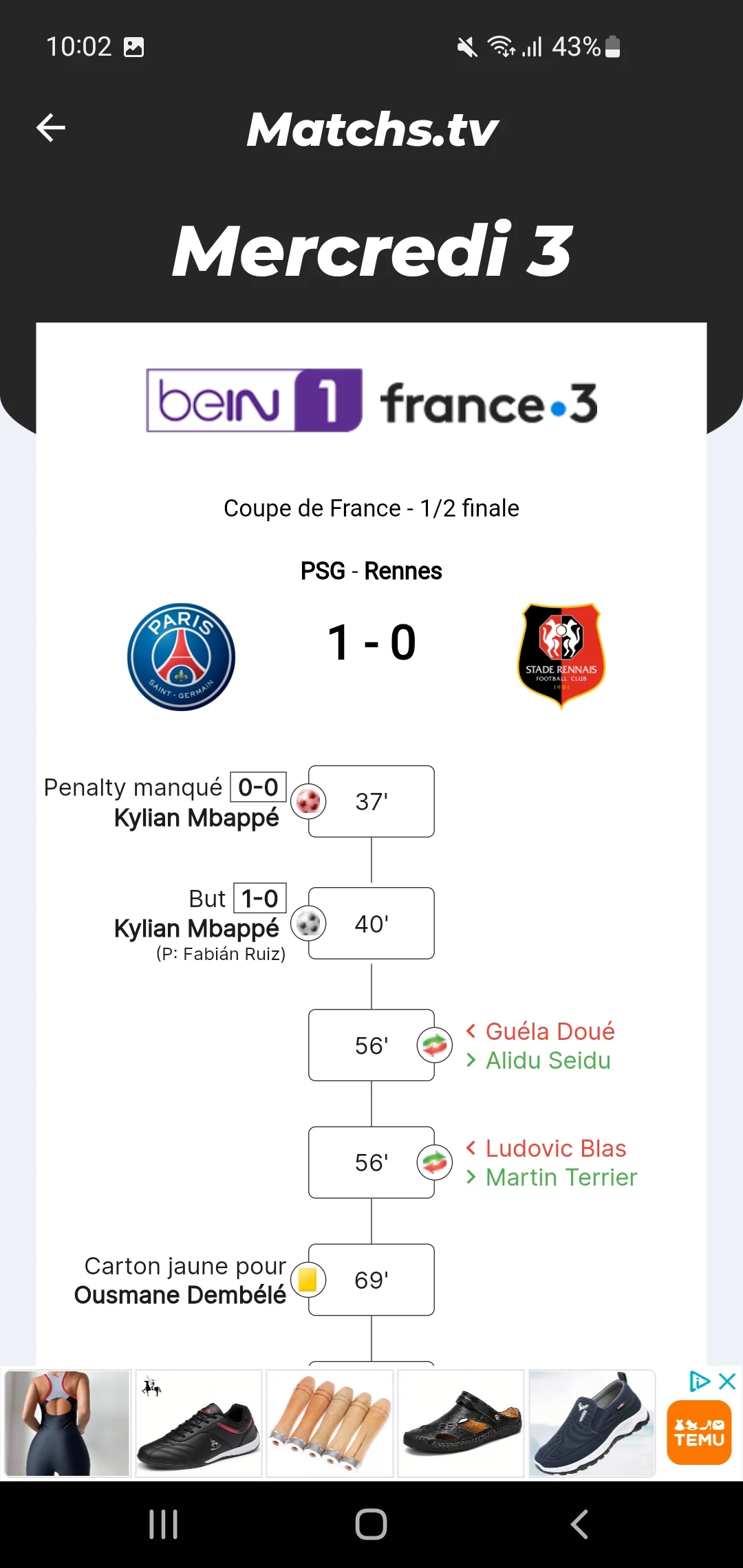Open the AdChoices info icon
Viewport: 743px width, 1568px height.
[x=700, y=1381]
